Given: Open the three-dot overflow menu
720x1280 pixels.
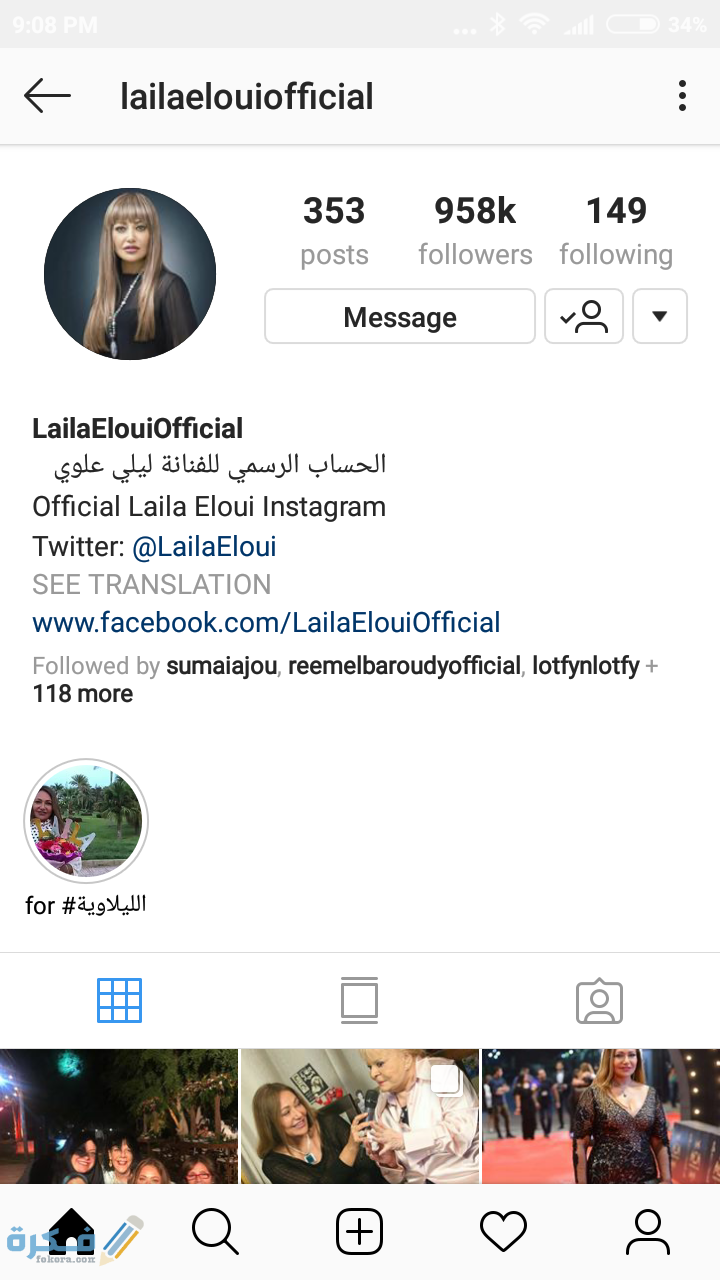Looking at the screenshot, I should (x=682, y=96).
